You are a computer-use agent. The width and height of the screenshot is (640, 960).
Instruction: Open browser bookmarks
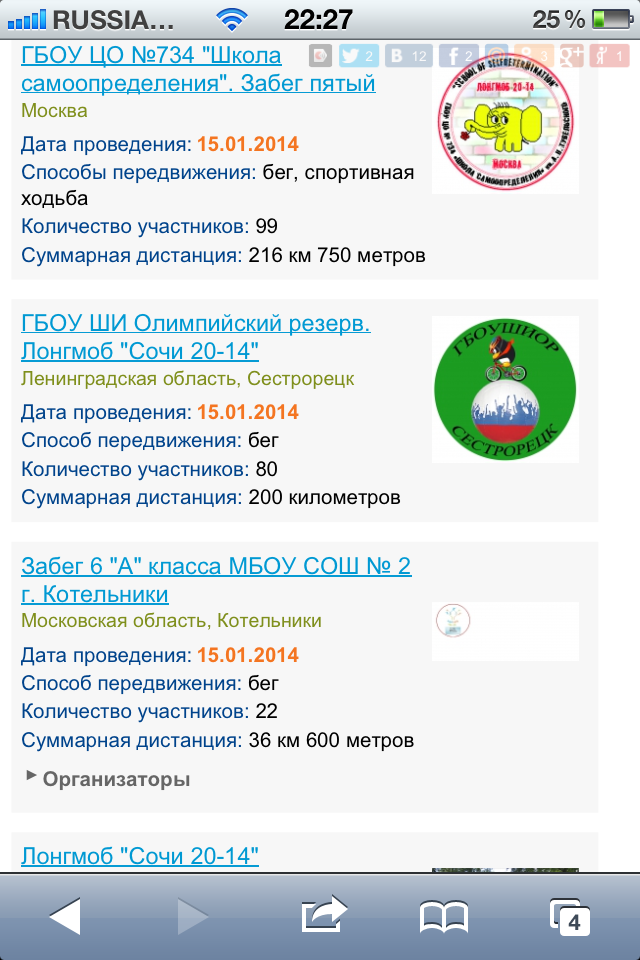pos(444,916)
